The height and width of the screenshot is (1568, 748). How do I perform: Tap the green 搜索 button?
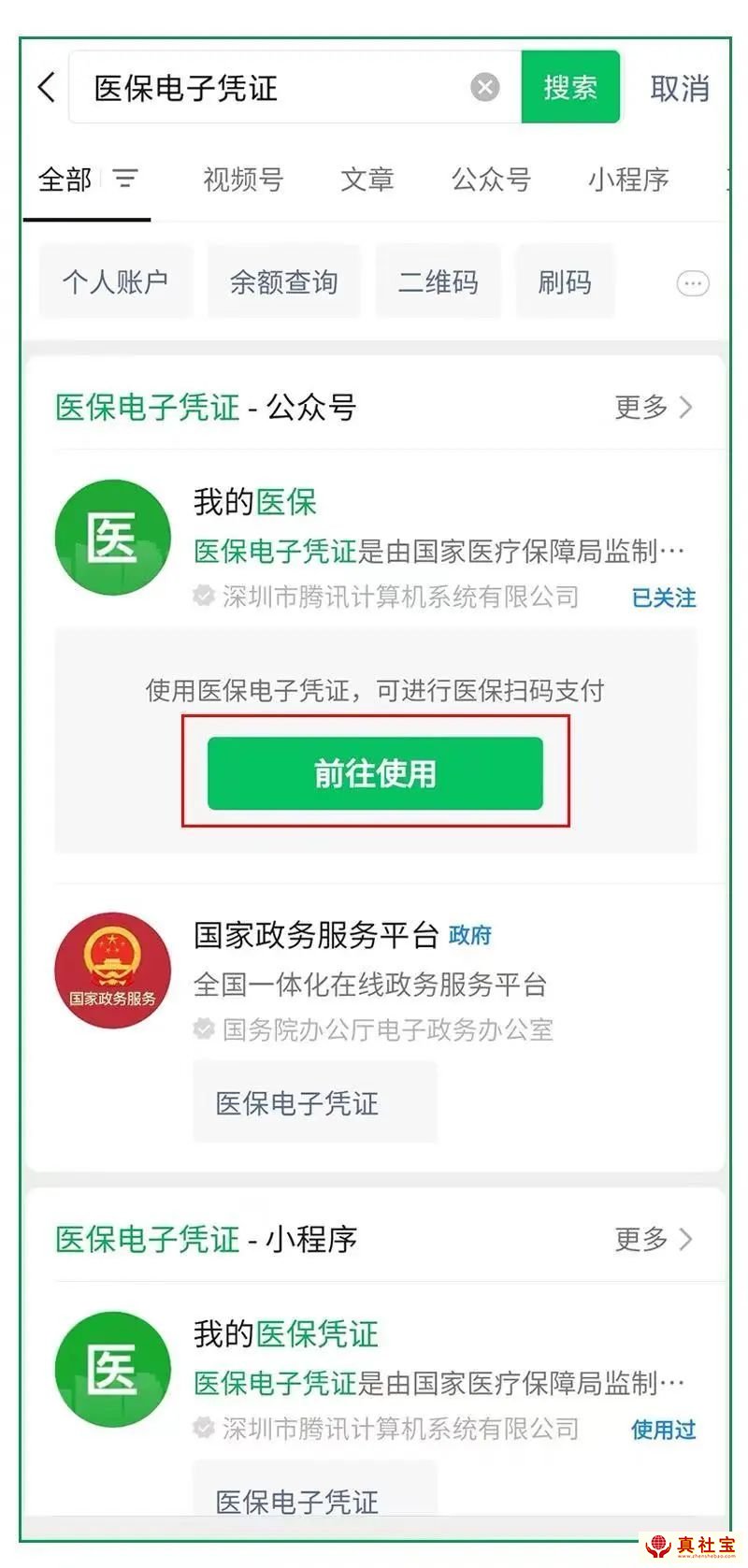click(569, 88)
